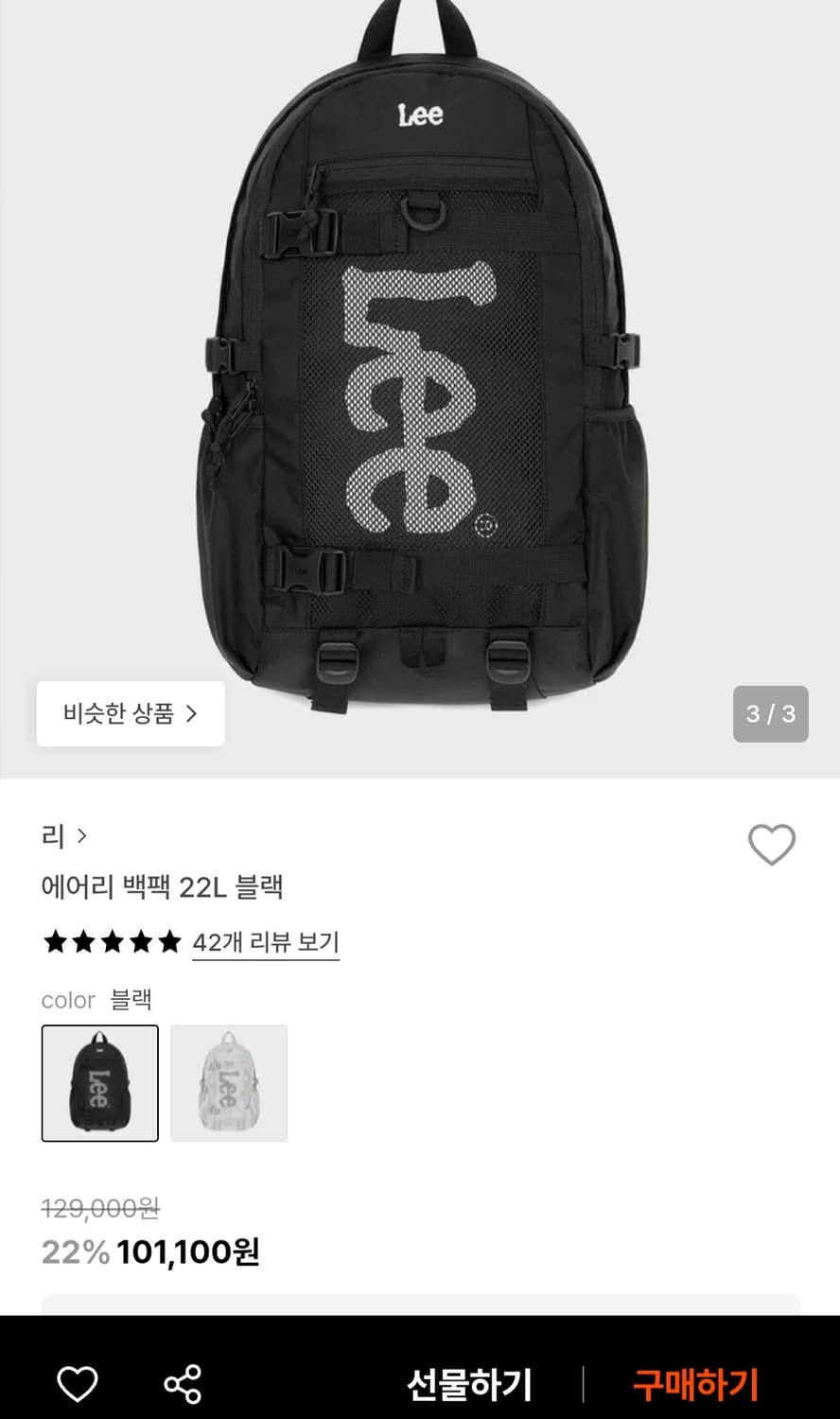
Task: Click the main backpack product image
Action: [x=420, y=378]
